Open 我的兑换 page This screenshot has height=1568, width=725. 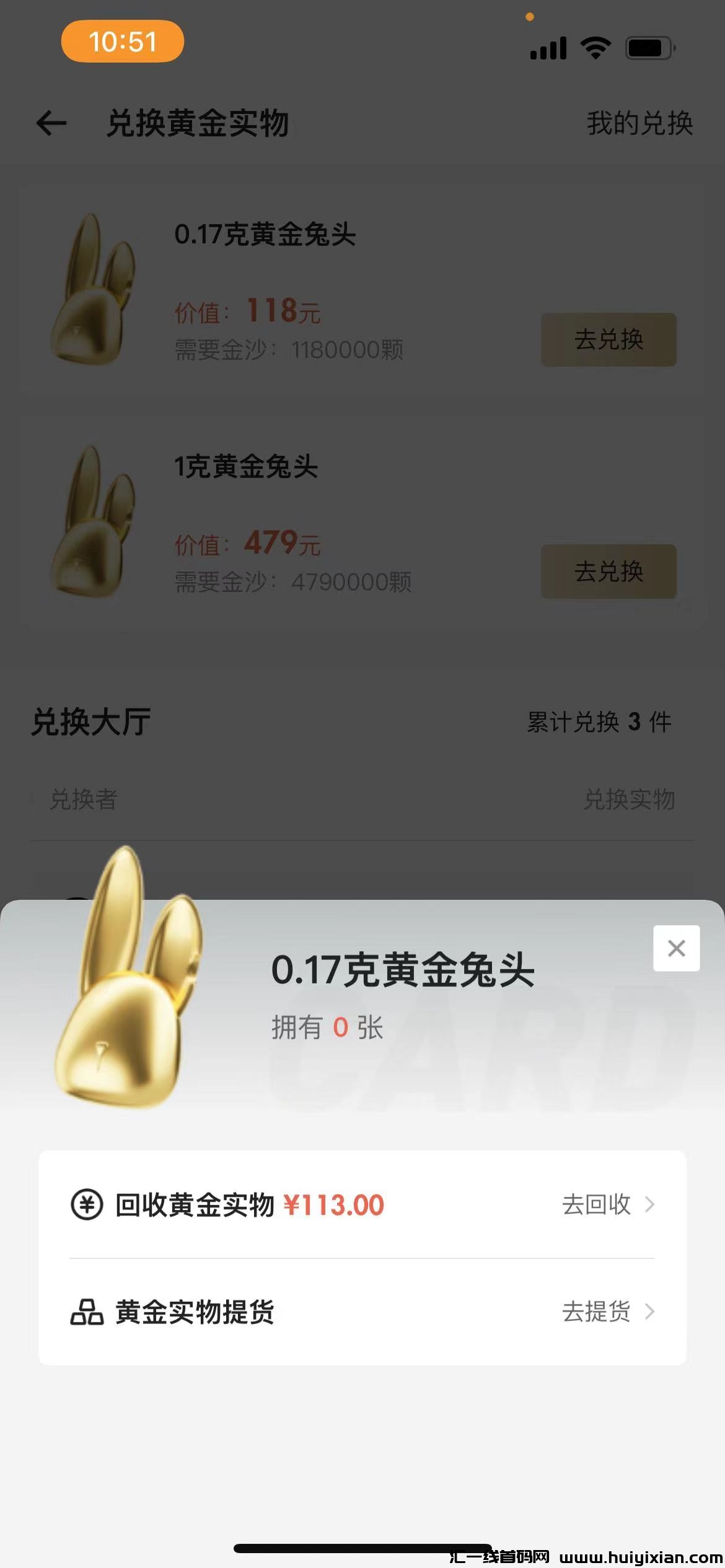click(639, 123)
